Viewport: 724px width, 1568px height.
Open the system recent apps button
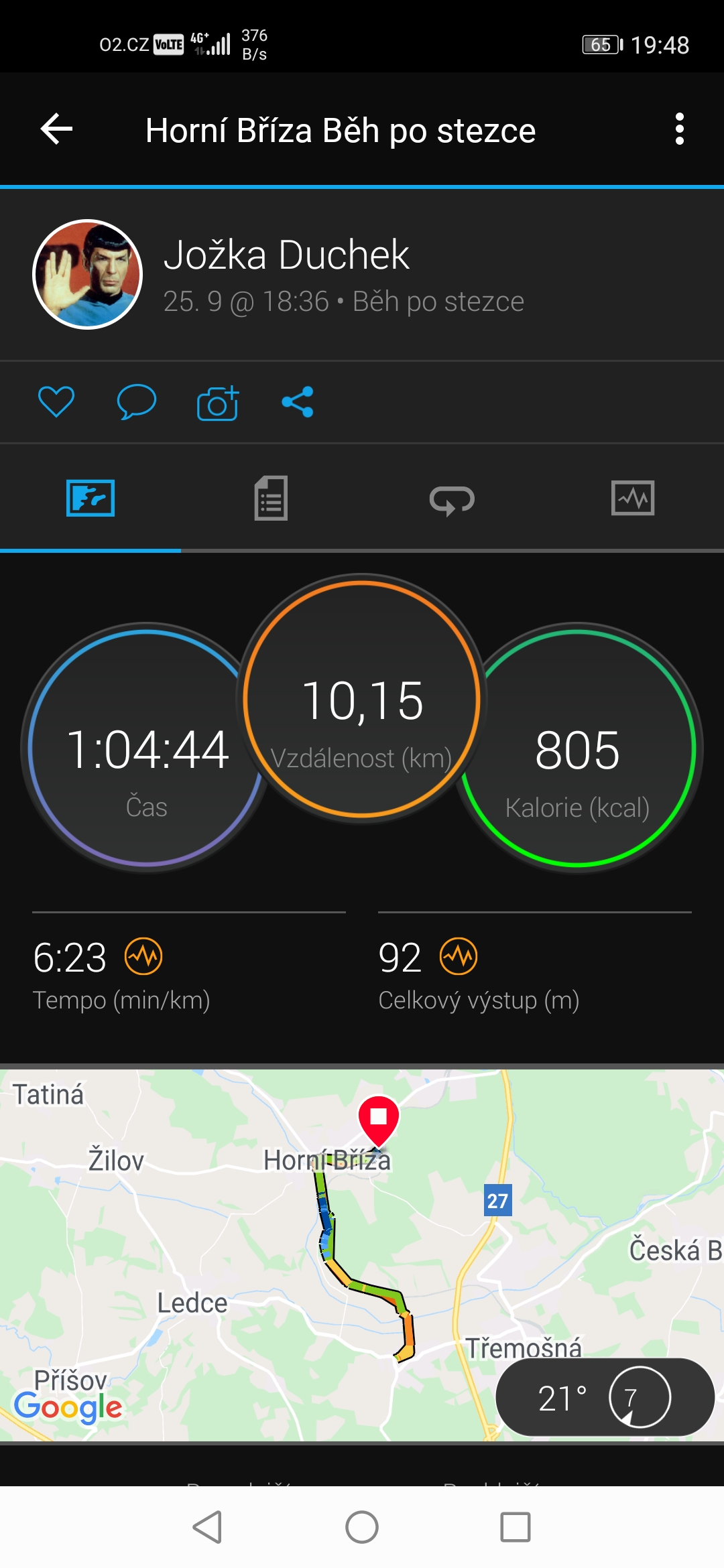(516, 1527)
